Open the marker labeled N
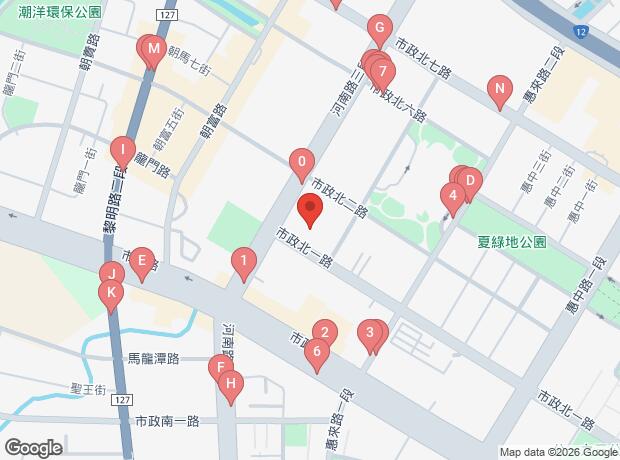620x460 pixels. [500, 91]
